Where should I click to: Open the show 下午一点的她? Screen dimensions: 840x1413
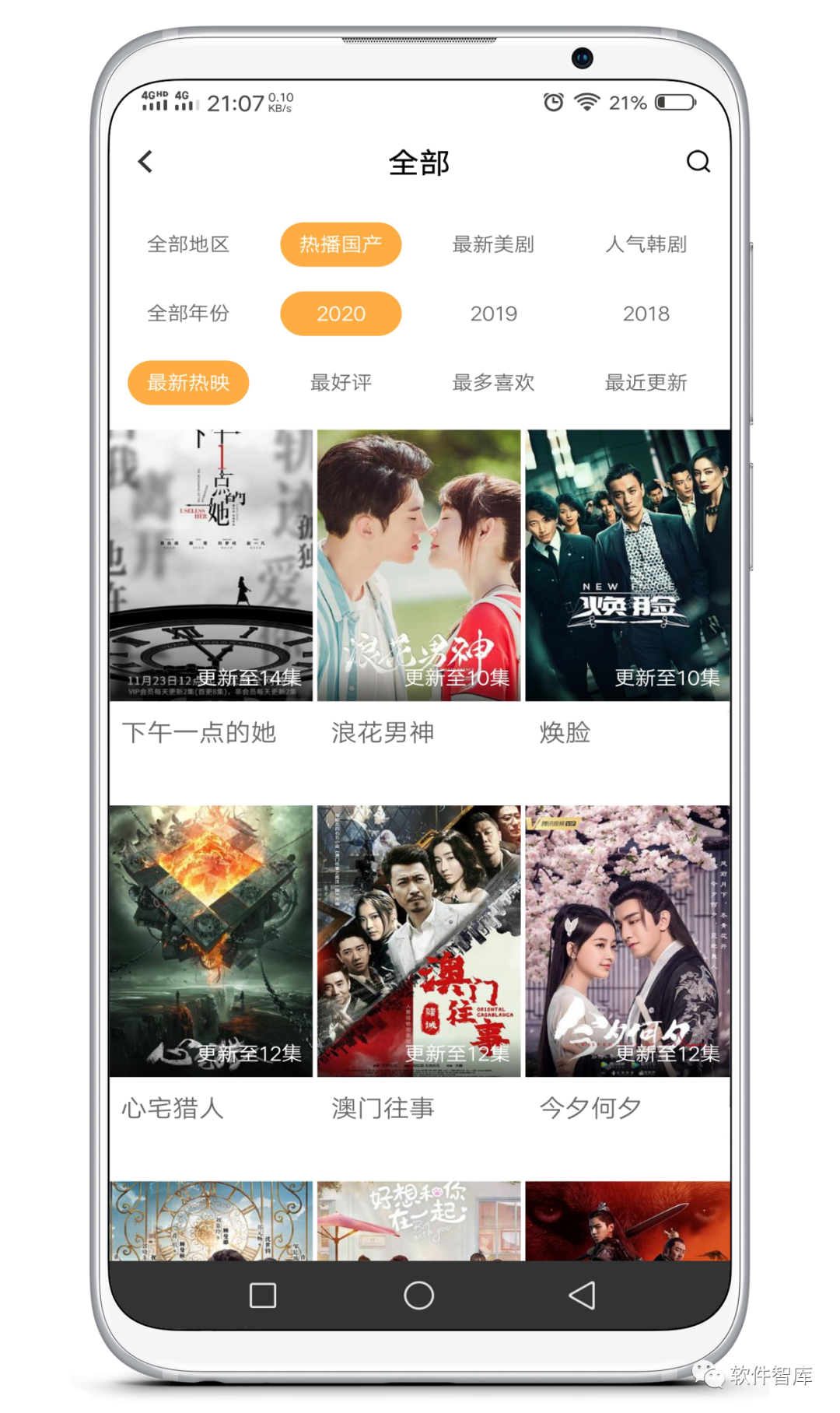pyautogui.click(x=211, y=566)
